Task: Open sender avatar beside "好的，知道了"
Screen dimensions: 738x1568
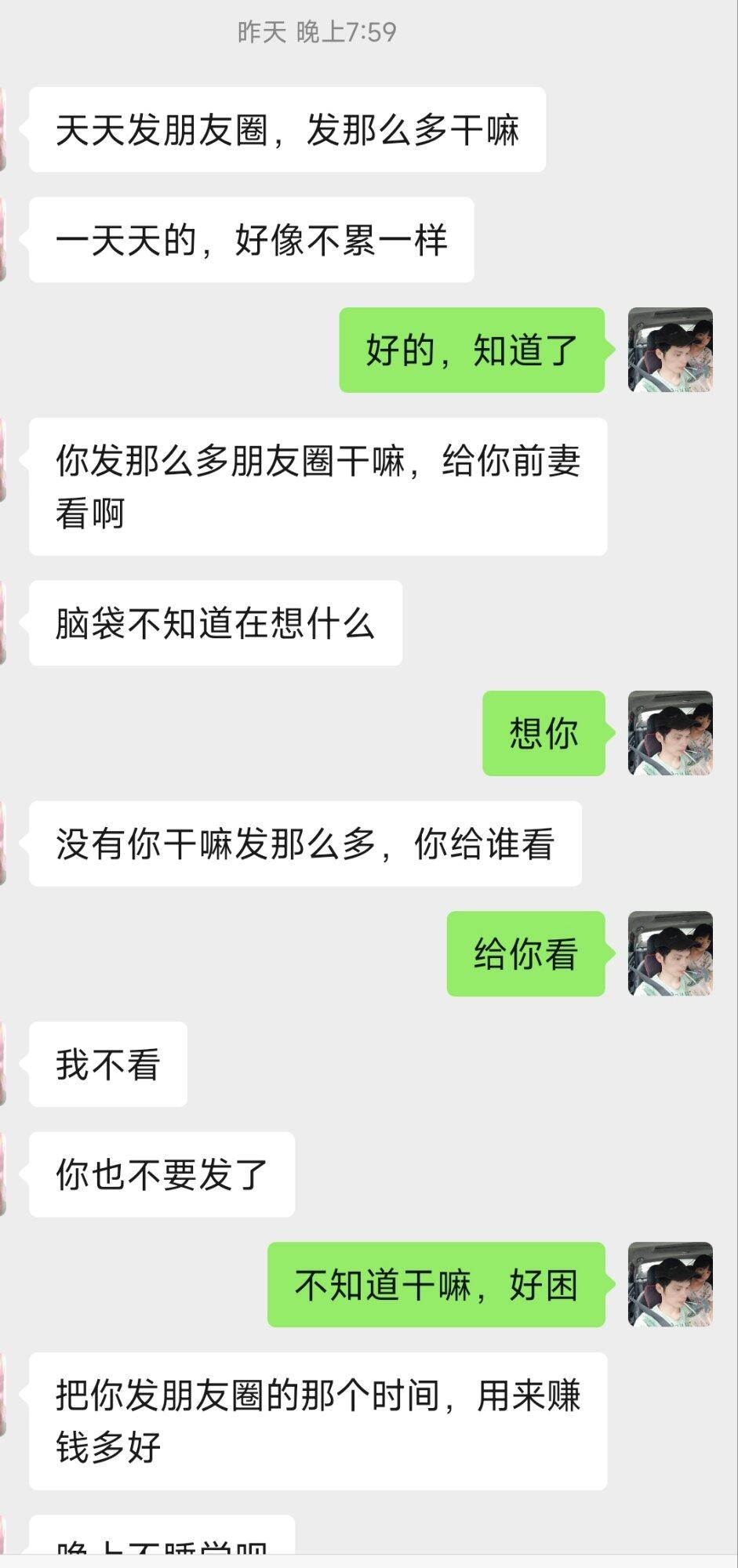Action: click(x=670, y=350)
